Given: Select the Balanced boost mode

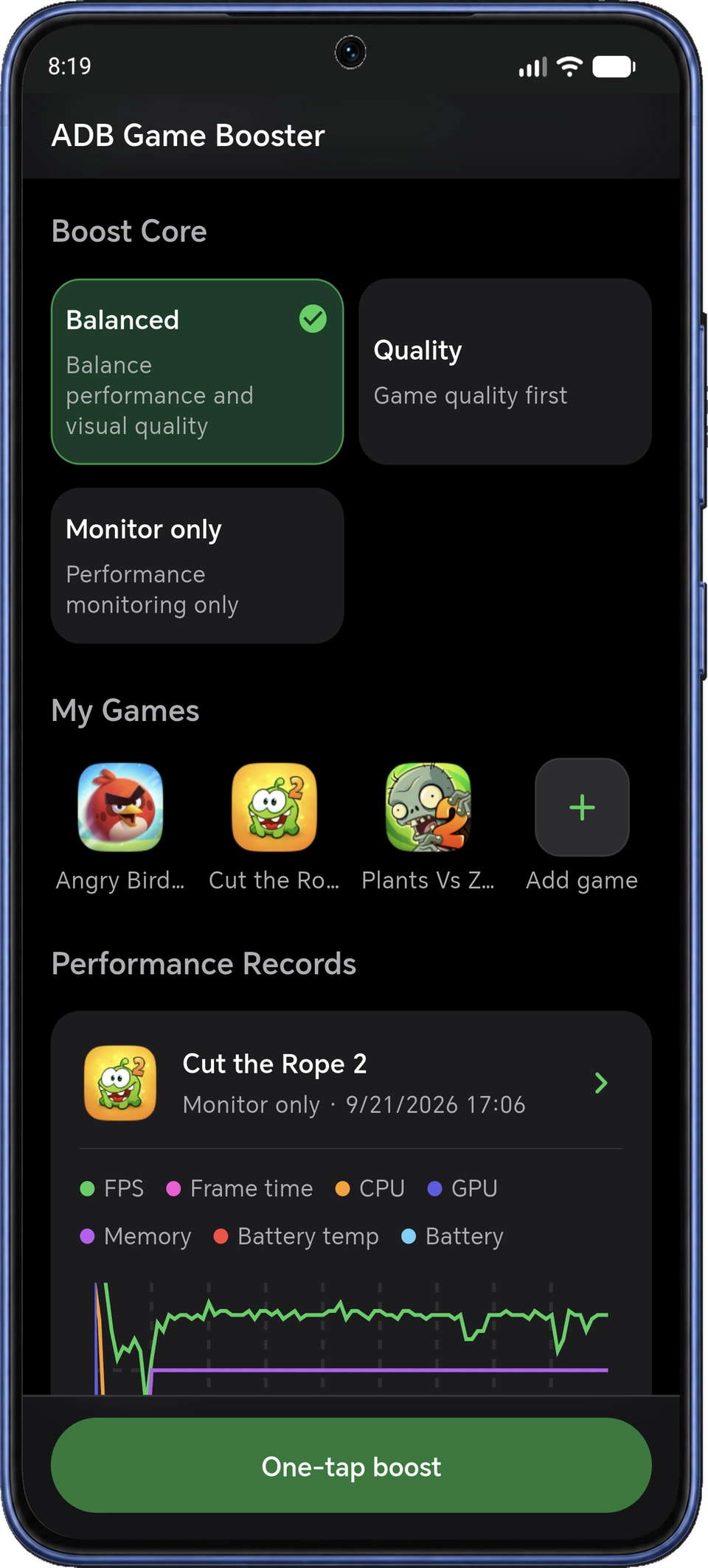Looking at the screenshot, I should (197, 372).
